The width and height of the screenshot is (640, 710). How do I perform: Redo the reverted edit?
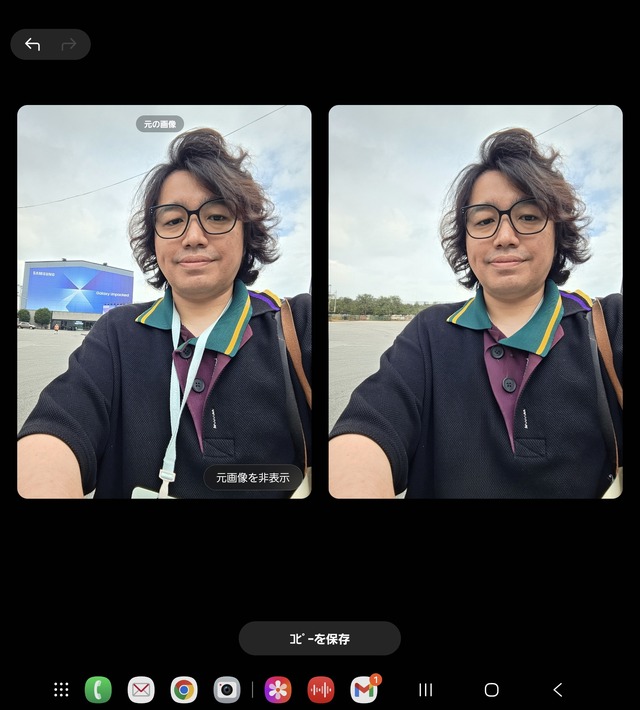click(x=69, y=44)
